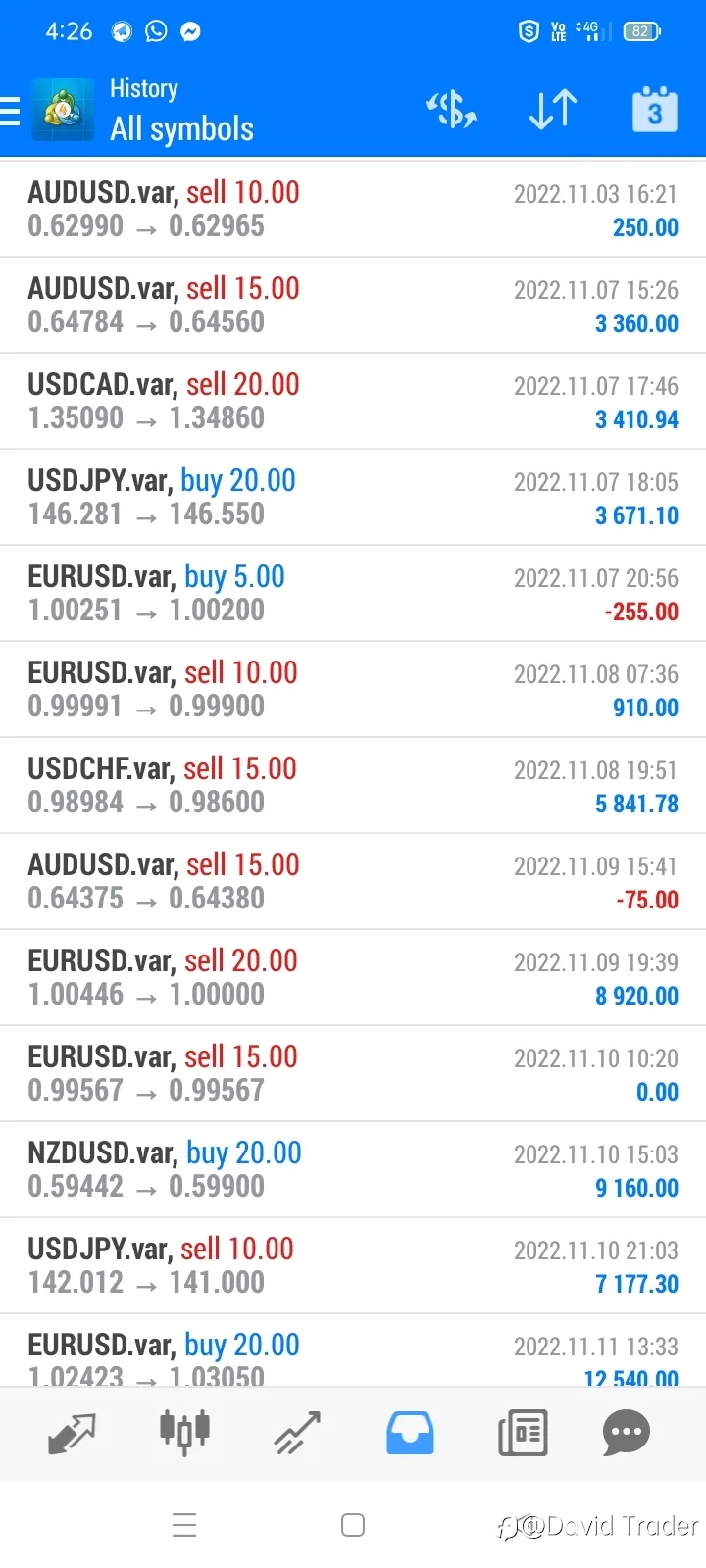
Task: Open AUDUSD sell 15.00 trade with -75.00
Action: pos(353,881)
